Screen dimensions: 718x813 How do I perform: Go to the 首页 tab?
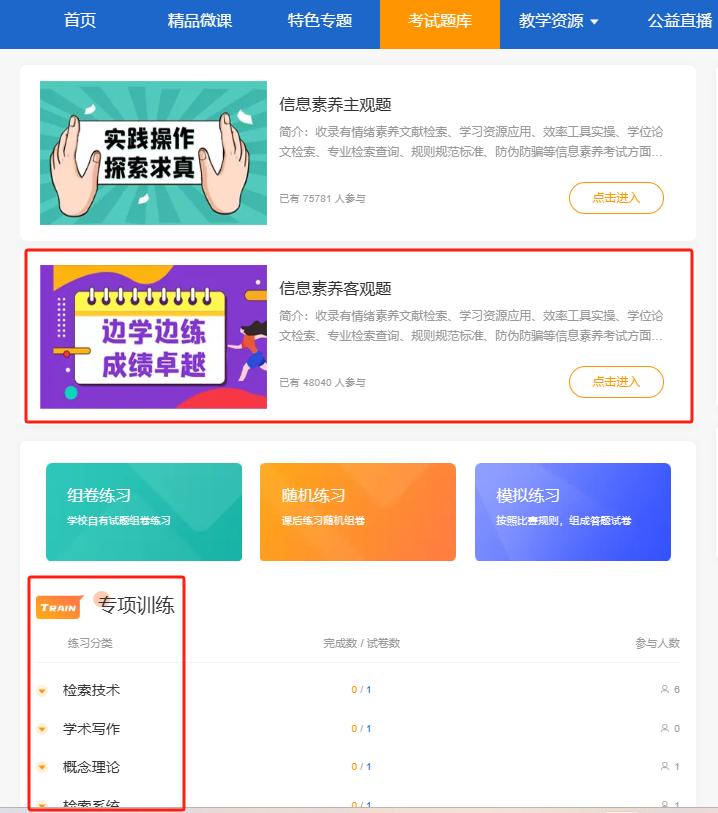pos(80,21)
